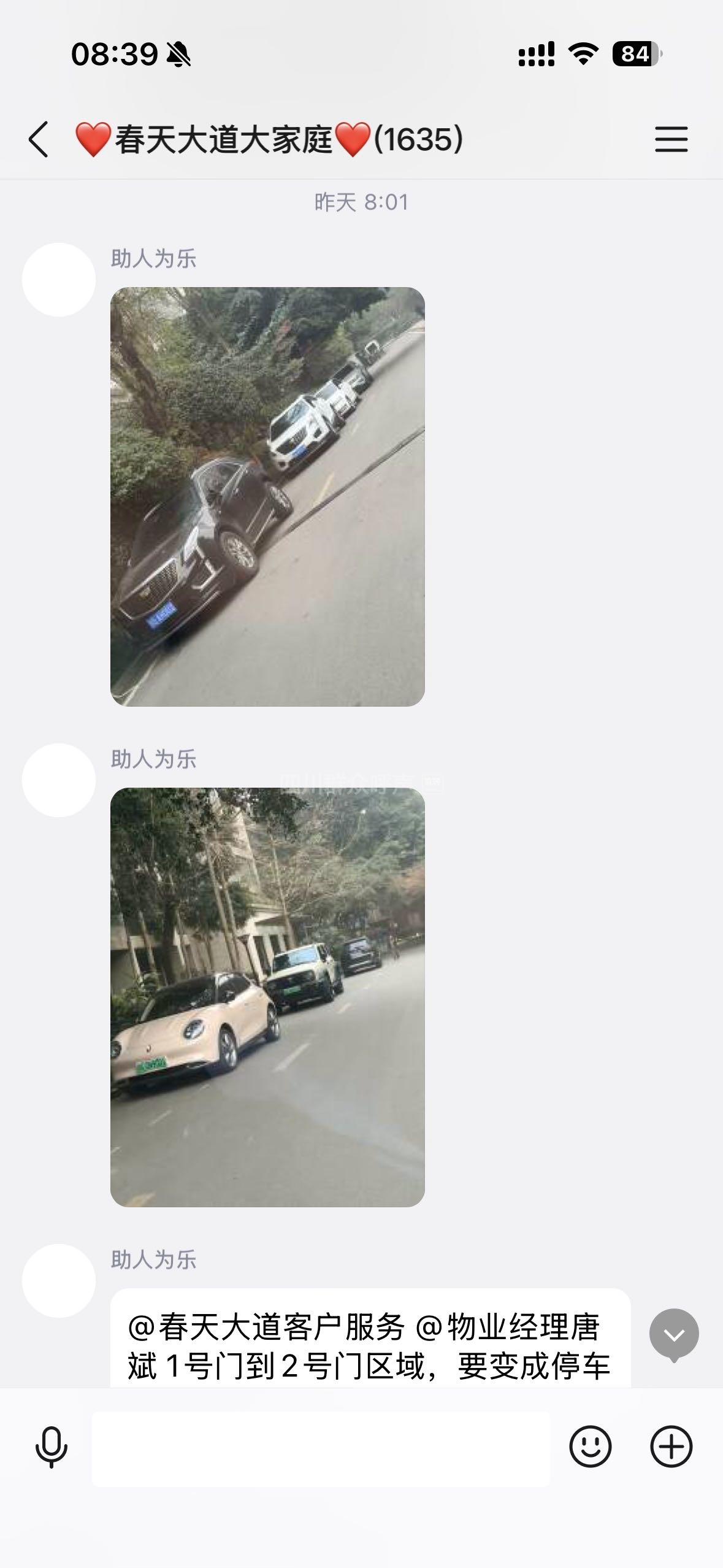
Task: Tap the avatar next to the pink car photo
Action: (59, 780)
